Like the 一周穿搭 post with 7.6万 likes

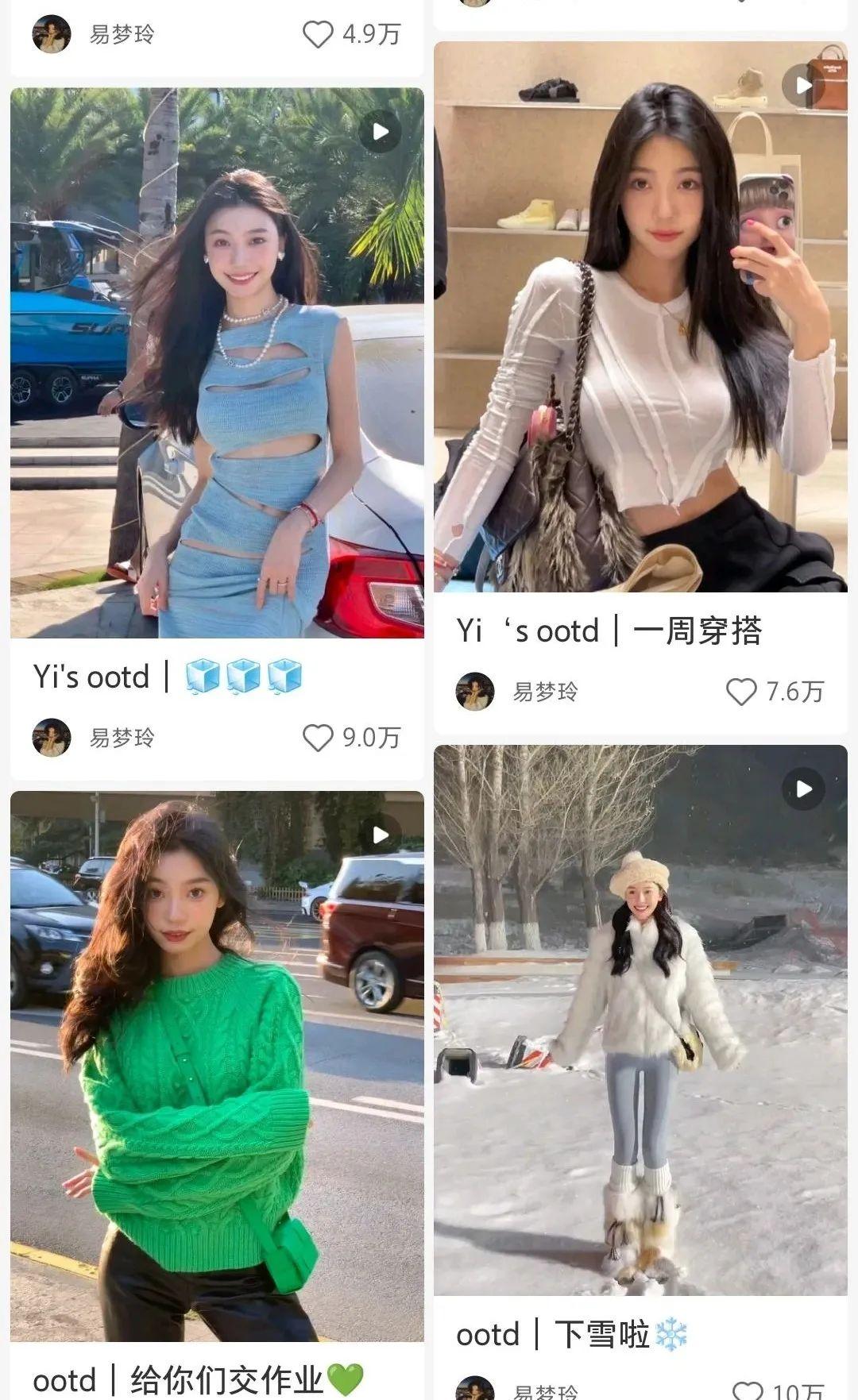tap(741, 692)
